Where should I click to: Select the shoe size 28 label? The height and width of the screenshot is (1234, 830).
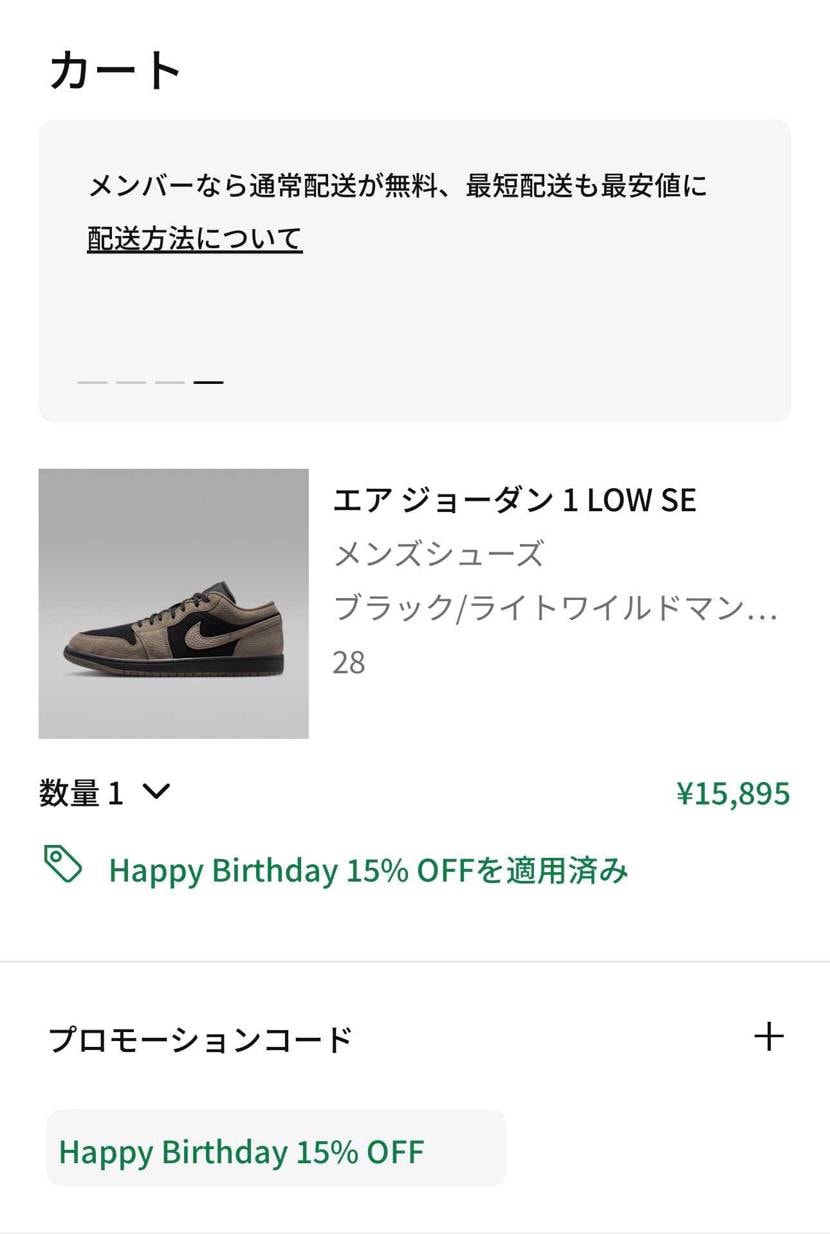point(348,662)
